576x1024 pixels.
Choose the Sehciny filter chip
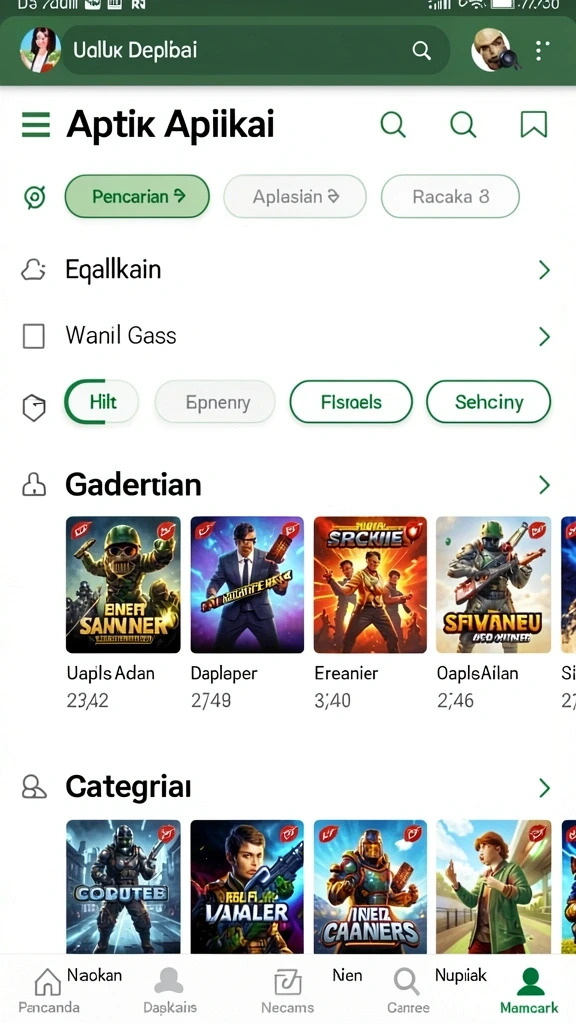click(488, 402)
